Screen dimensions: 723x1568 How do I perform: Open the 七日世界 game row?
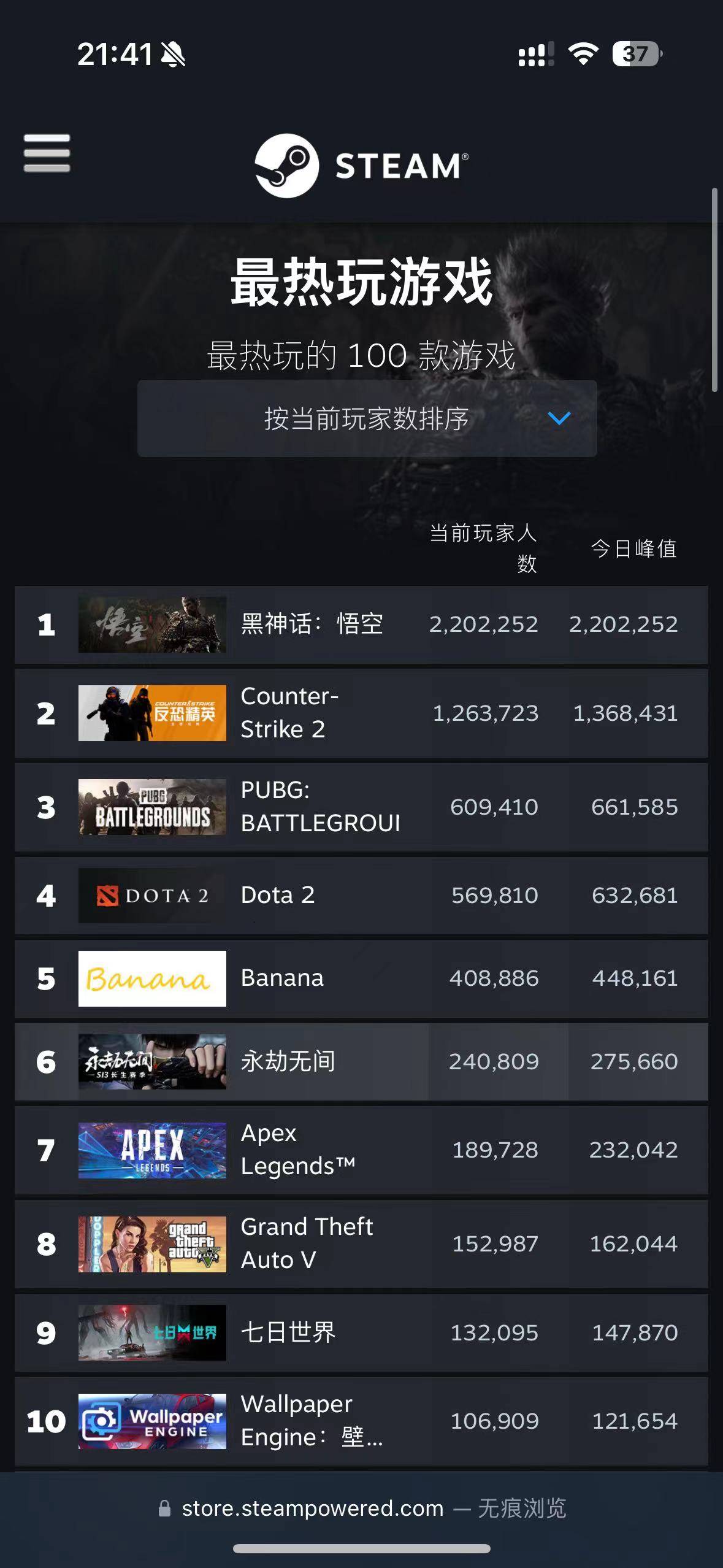tap(287, 1332)
